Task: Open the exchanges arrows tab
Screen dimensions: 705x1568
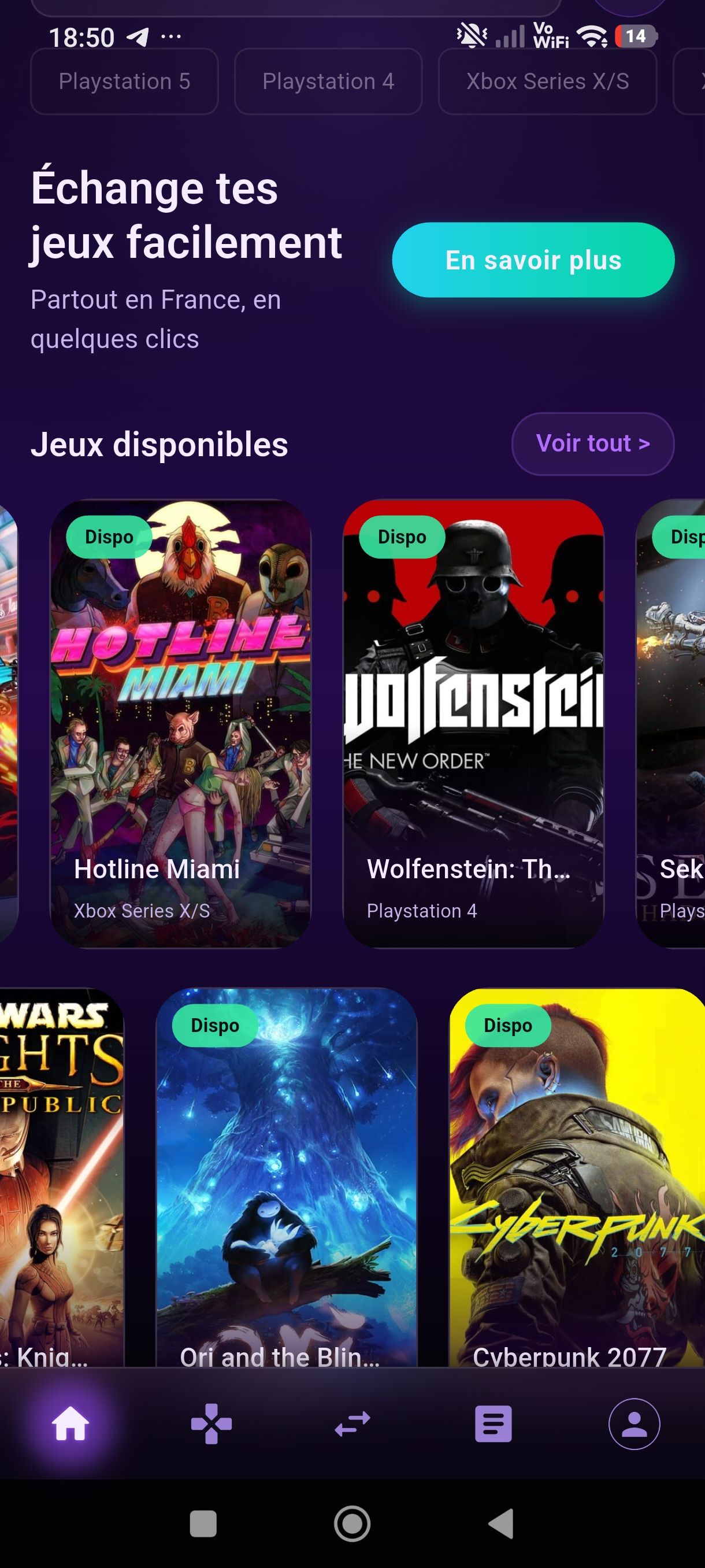Action: [352, 1425]
